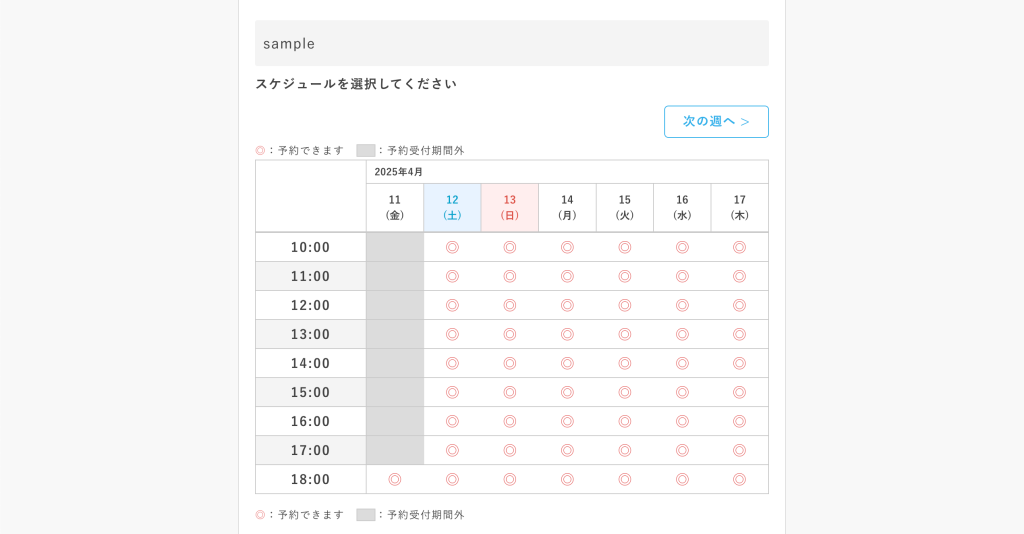The image size is (1024, 534).
Task: Book 11:00 on Sunday 13
Action: click(x=510, y=276)
